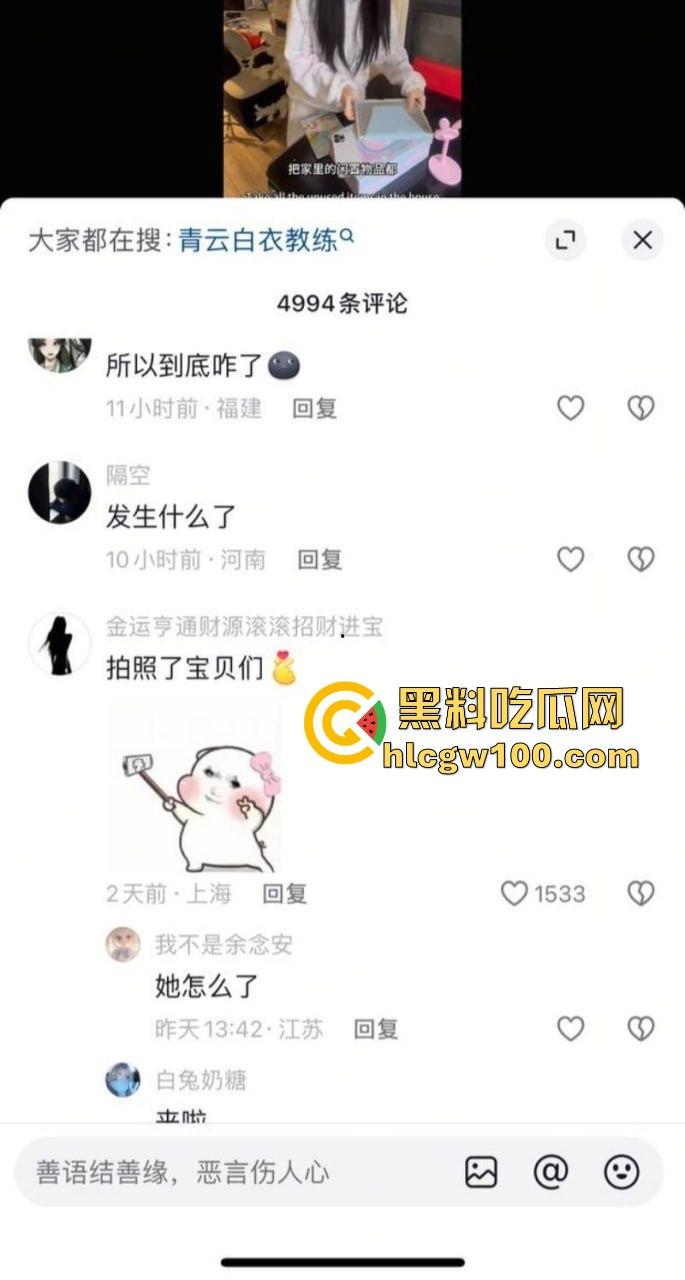
Task: Reply to the 拍照了宝贝们 comment
Action: tap(284, 893)
